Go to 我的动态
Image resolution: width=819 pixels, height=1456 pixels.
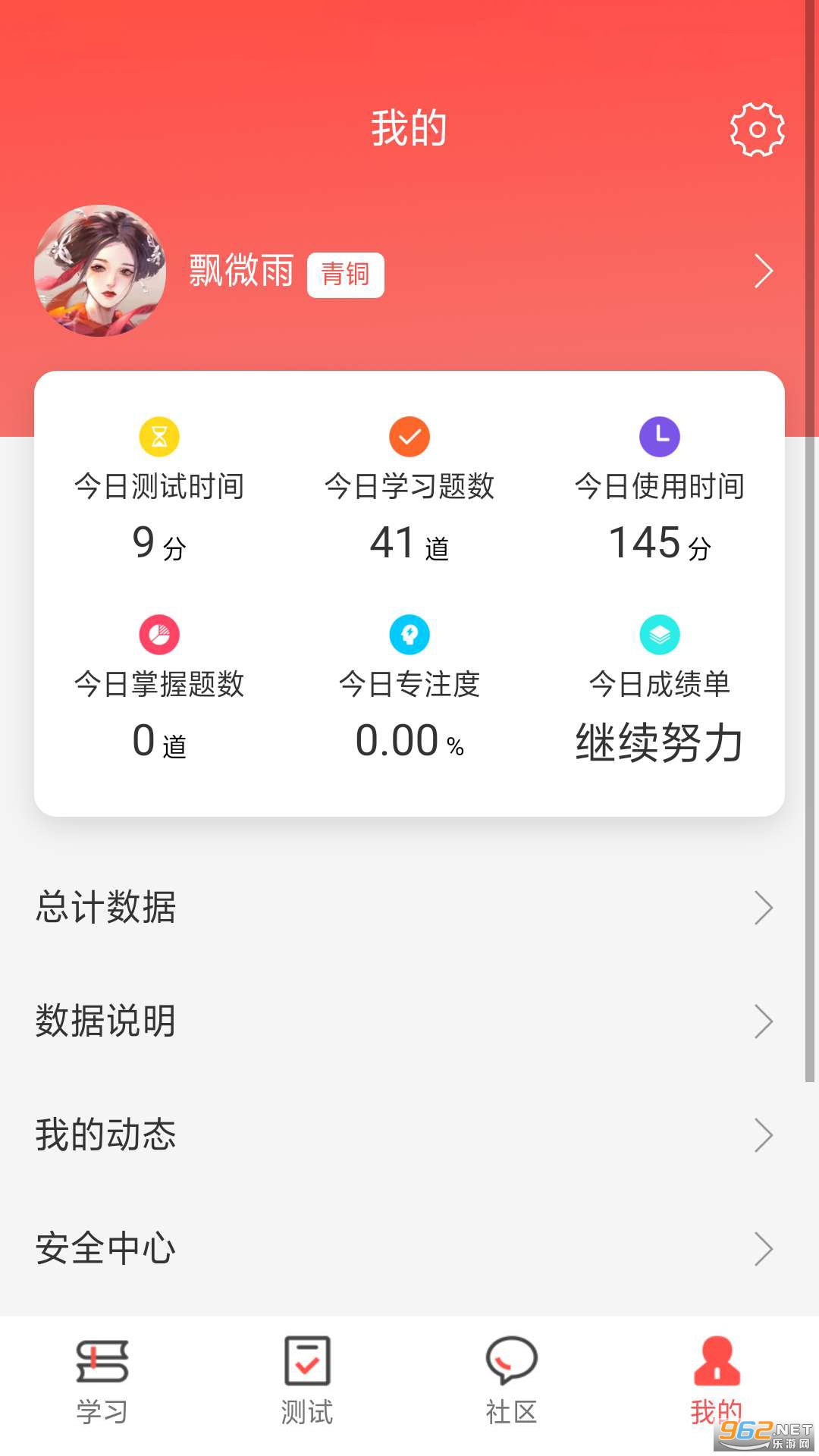[x=409, y=1135]
